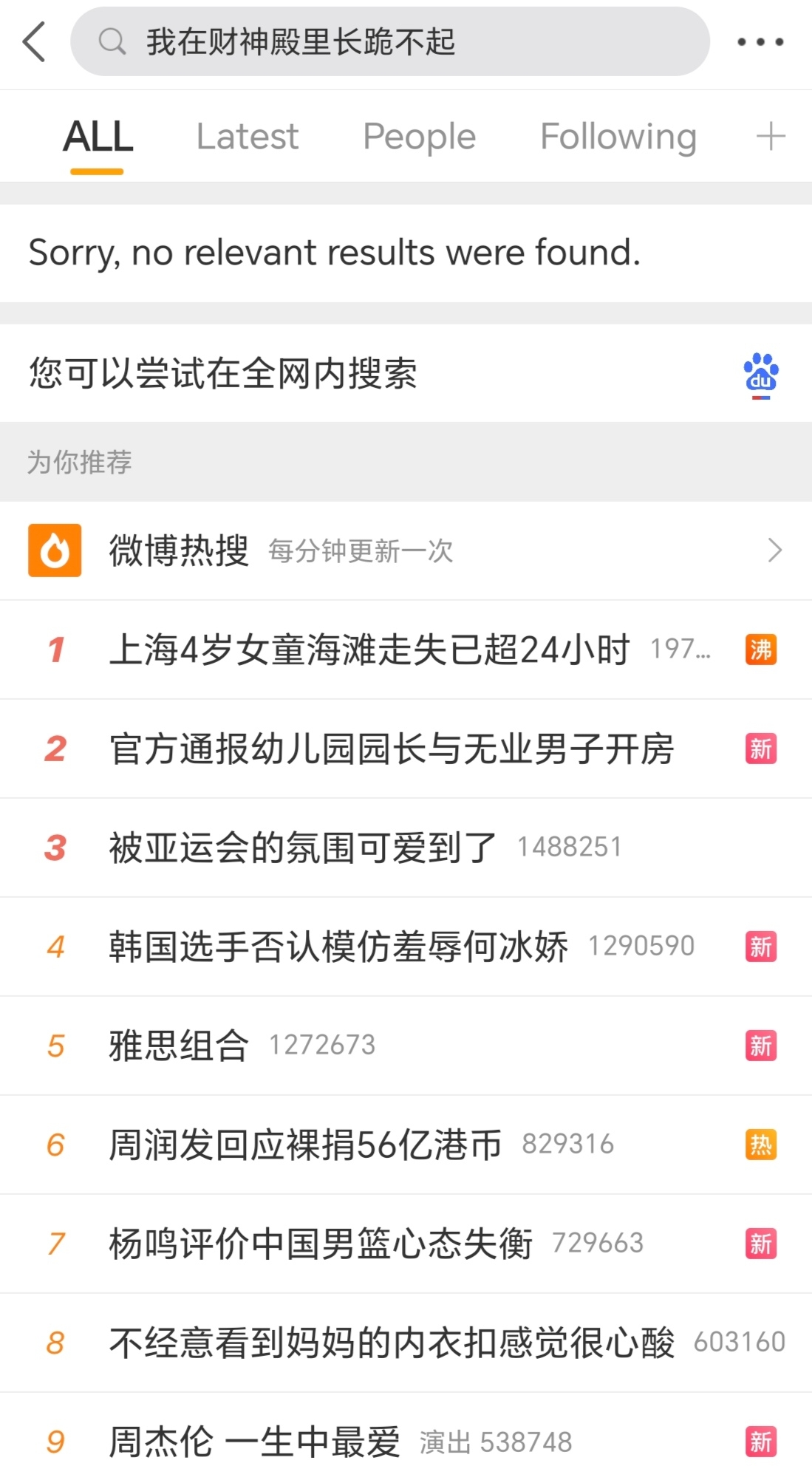This screenshot has width=812, height=1483.
Task: Open hot topic 上海4岁女童海滩走失已超24小时
Action: [x=369, y=650]
